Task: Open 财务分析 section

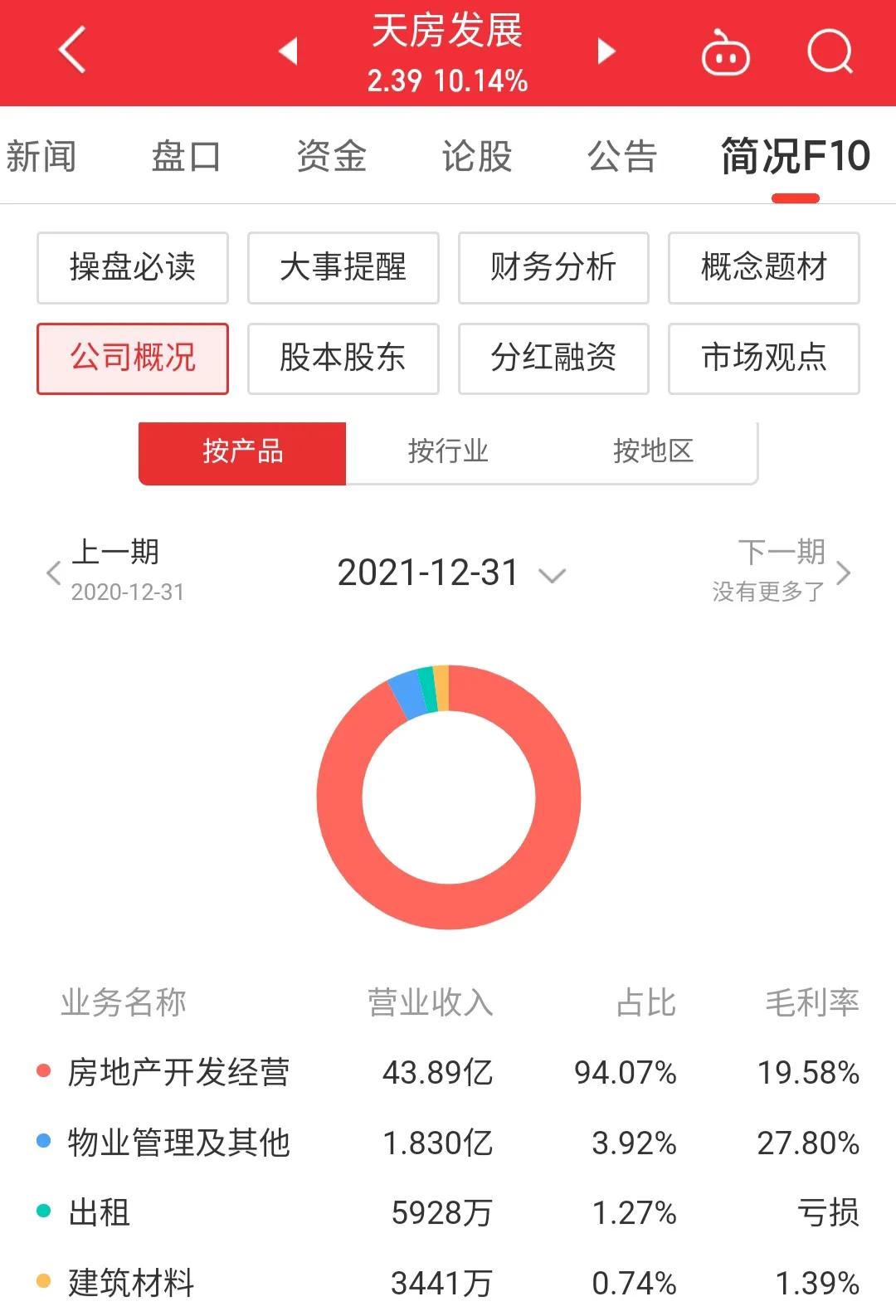Action: tap(553, 267)
